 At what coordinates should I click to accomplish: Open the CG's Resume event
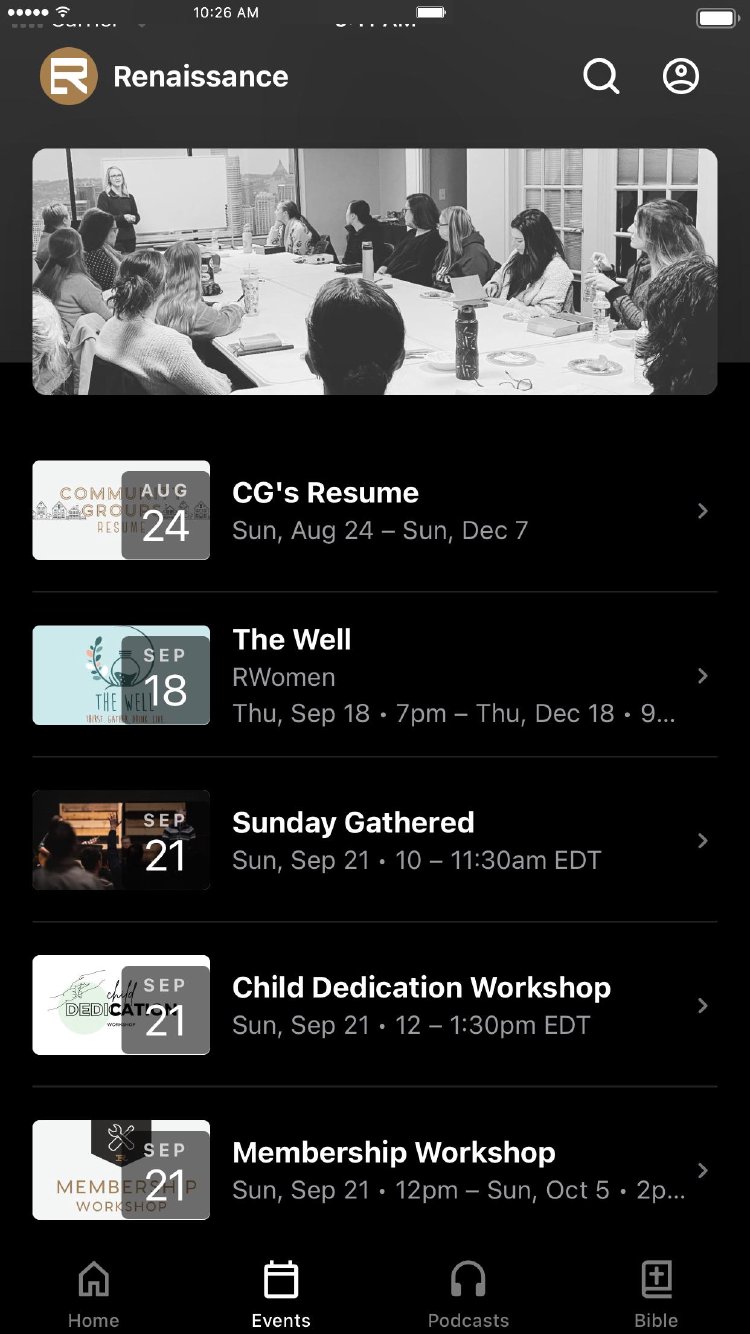pyautogui.click(x=374, y=510)
